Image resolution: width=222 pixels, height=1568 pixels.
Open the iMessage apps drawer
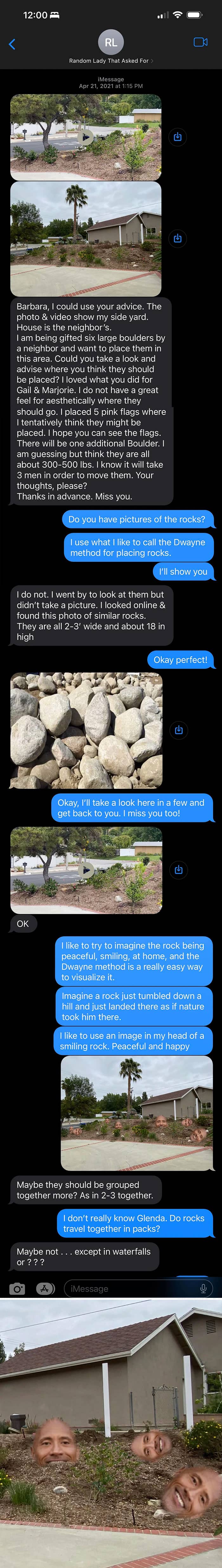[44, 1289]
